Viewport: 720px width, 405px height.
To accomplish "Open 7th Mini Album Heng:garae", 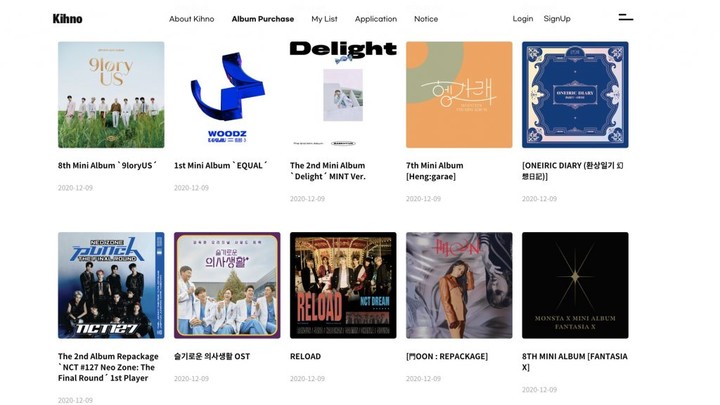I will 459,95.
